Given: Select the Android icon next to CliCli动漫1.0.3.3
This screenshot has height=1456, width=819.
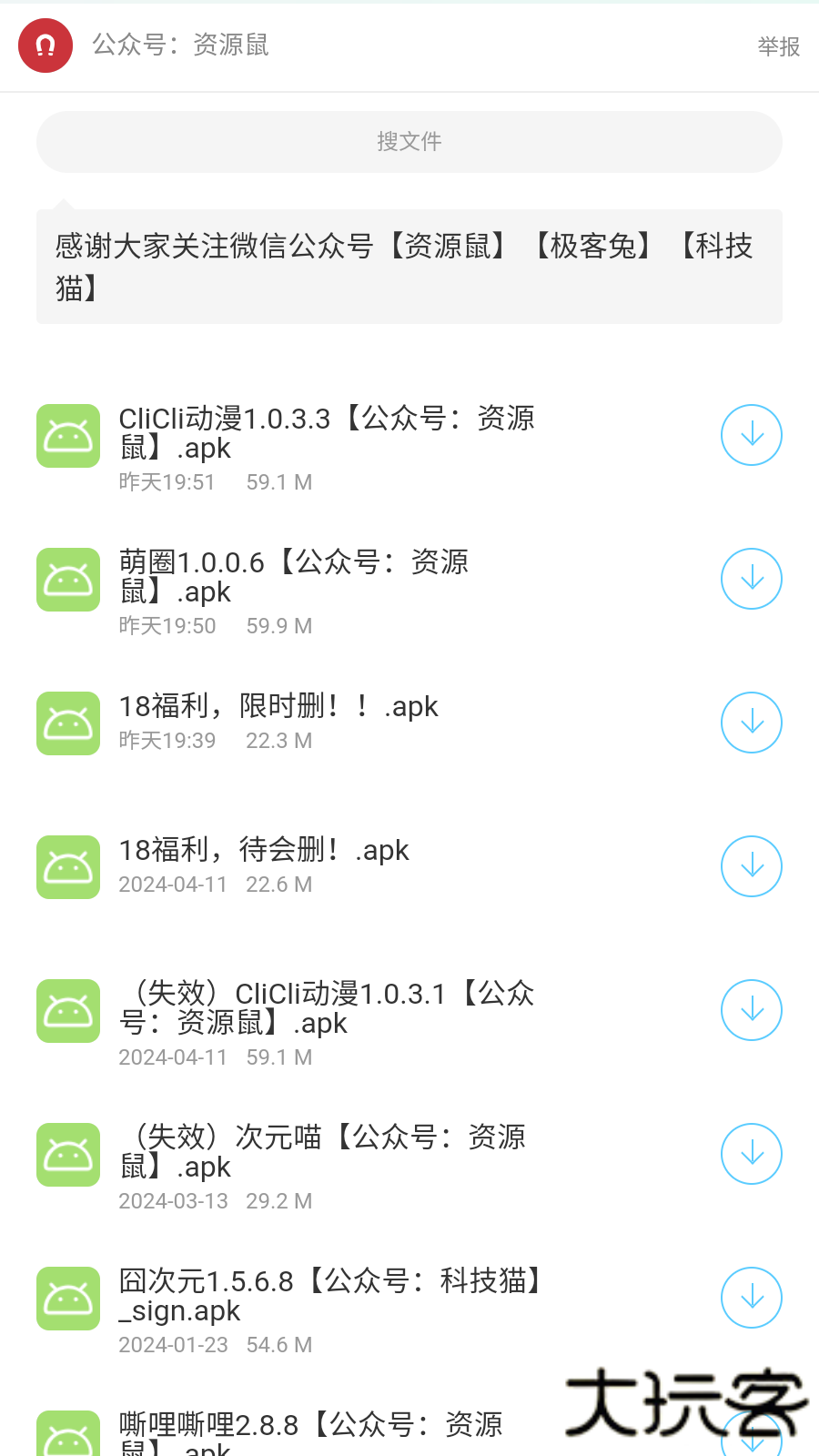Looking at the screenshot, I should (x=67, y=436).
